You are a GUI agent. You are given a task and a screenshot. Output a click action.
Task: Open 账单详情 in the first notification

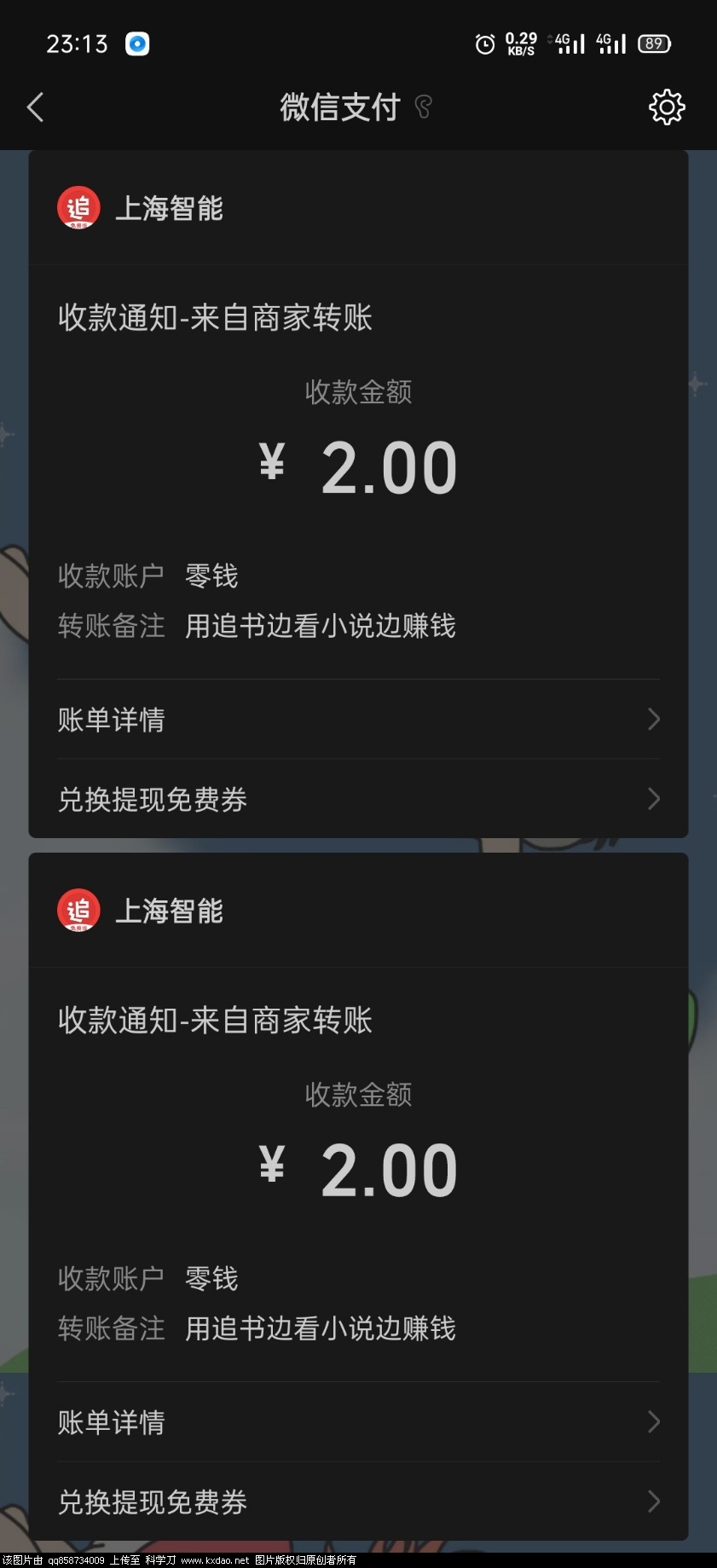click(x=111, y=719)
